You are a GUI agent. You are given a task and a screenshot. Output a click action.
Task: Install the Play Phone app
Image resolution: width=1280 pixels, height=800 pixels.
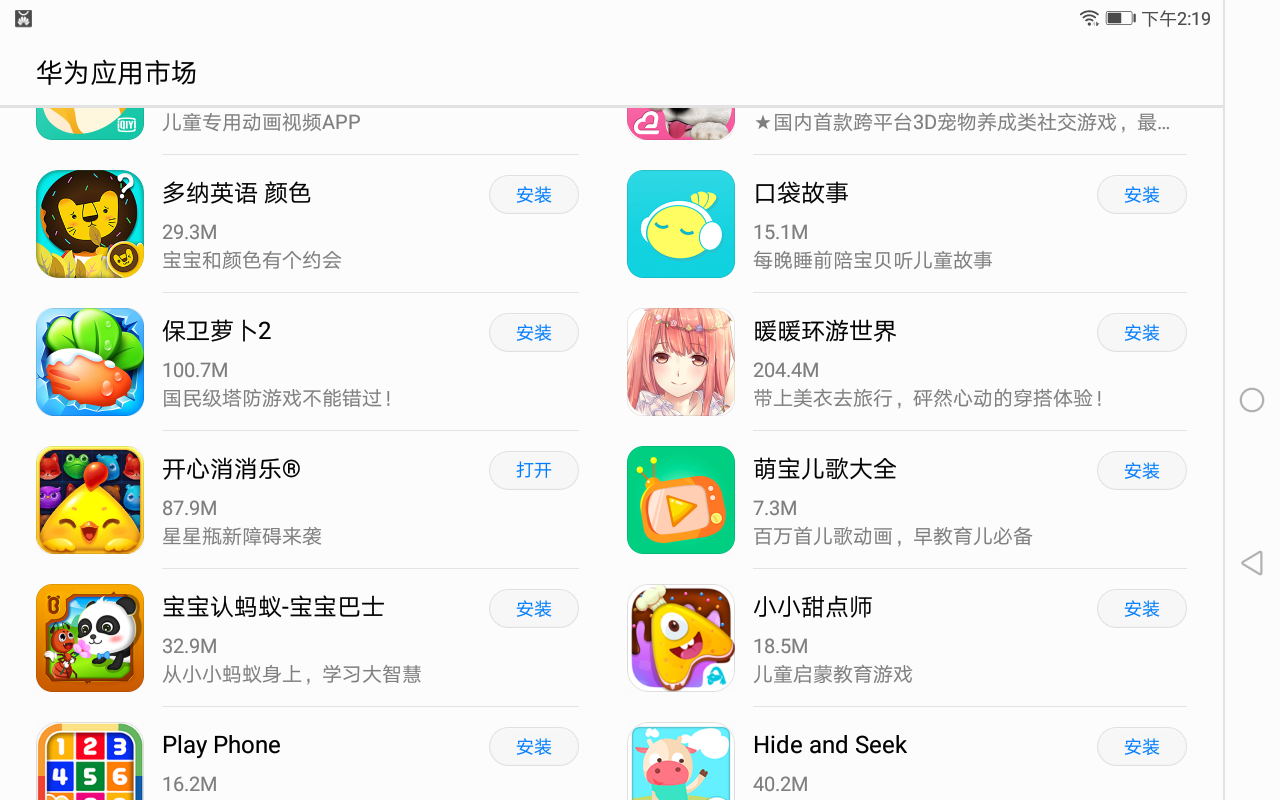pyautogui.click(x=533, y=747)
